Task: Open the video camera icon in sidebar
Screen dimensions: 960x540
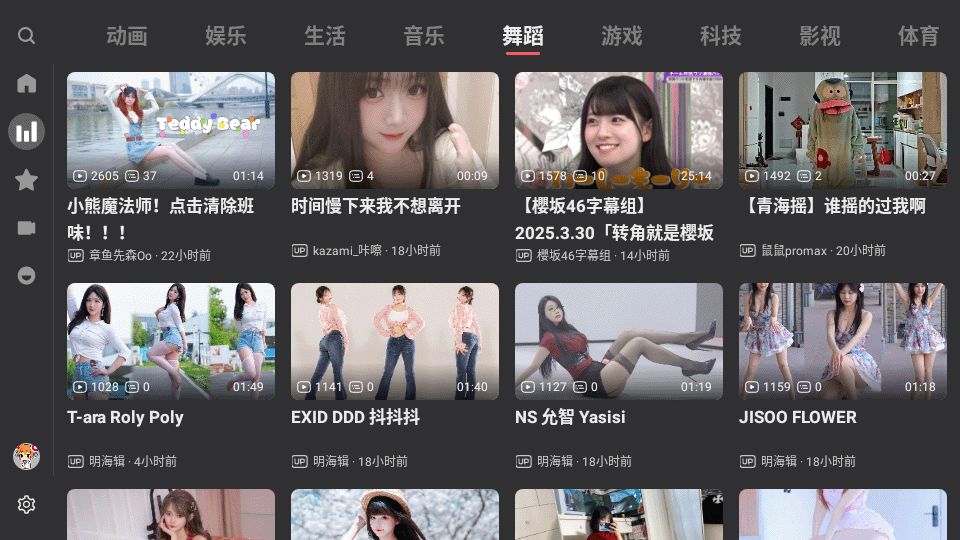Action: (27, 228)
